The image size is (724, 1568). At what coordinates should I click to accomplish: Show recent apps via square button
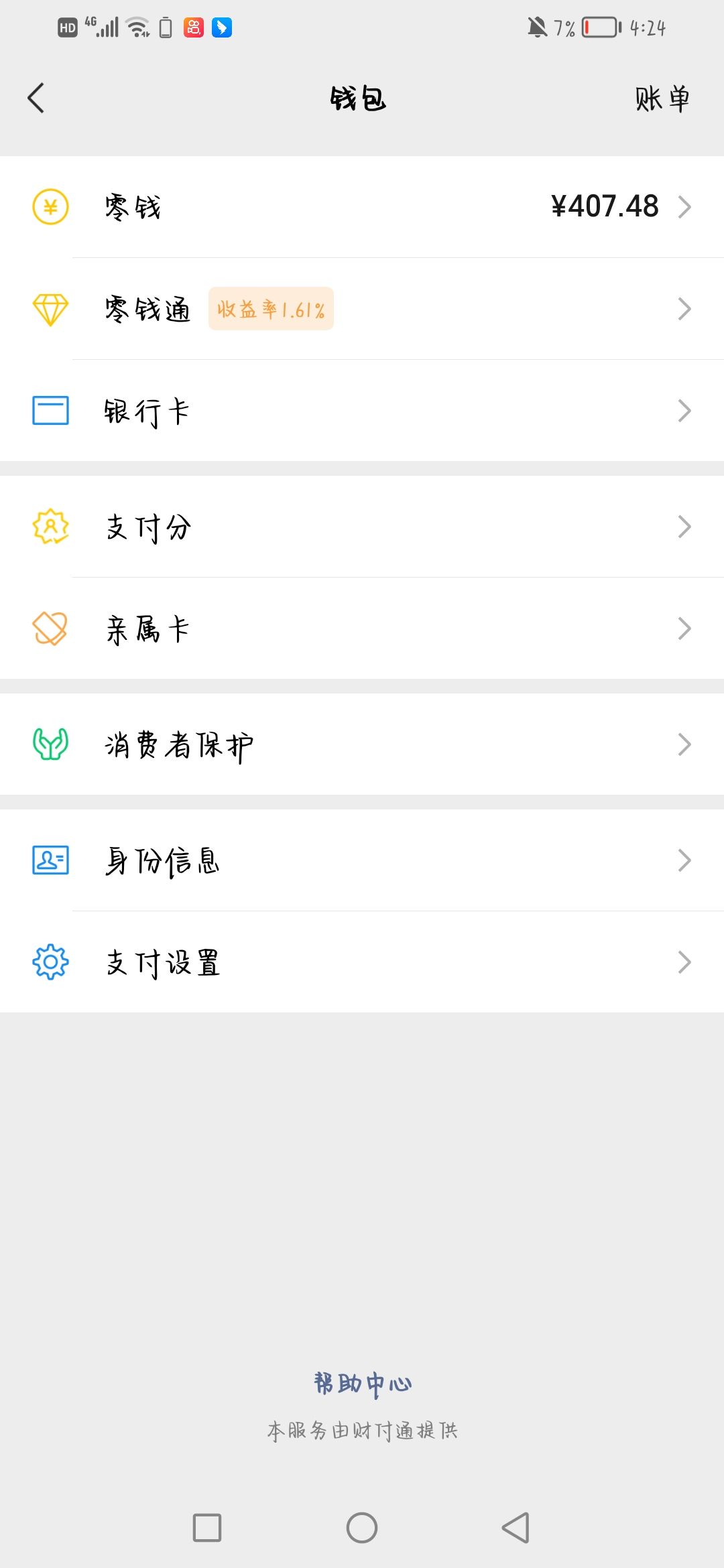[x=207, y=1528]
